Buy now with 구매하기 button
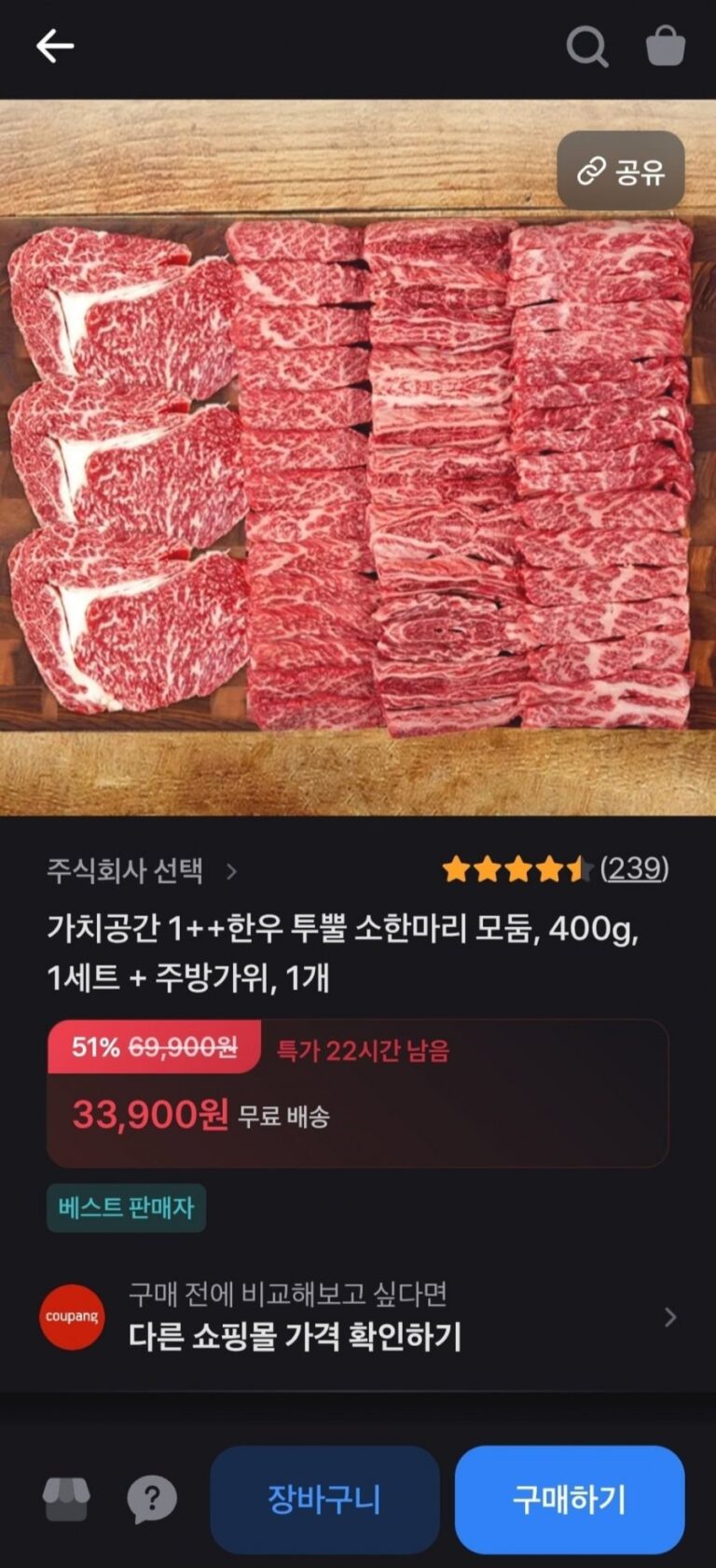The width and height of the screenshot is (716, 1568). 570,1499
